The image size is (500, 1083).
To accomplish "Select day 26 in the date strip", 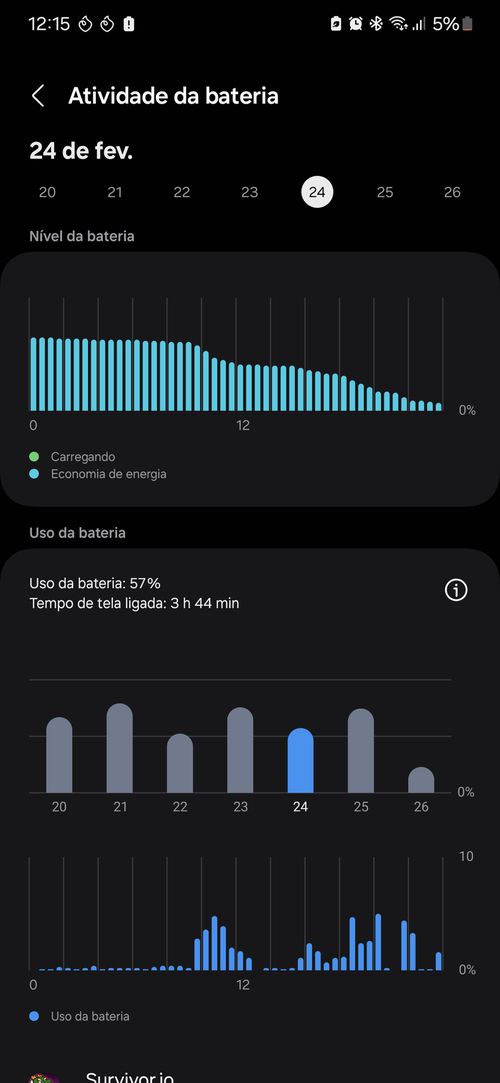I will click(x=452, y=192).
